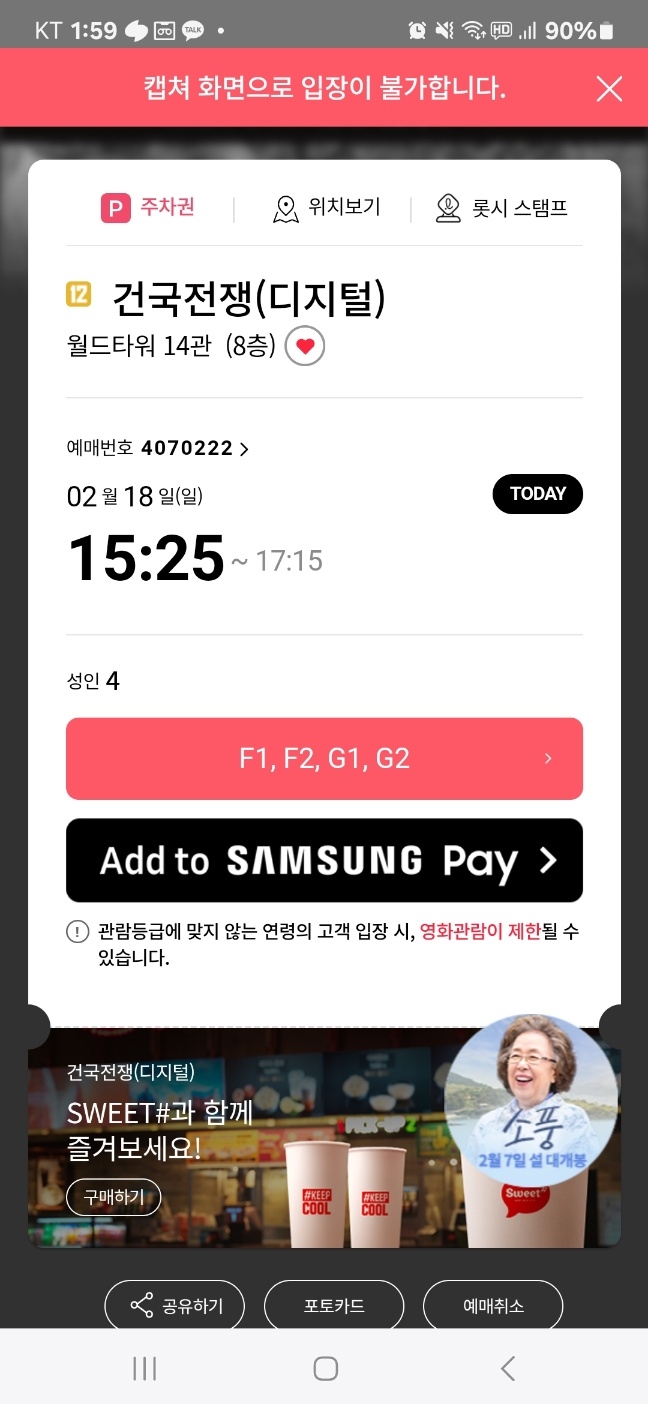Image resolution: width=648 pixels, height=1404 pixels.
Task: Go back using the system back button
Action: (x=507, y=1369)
